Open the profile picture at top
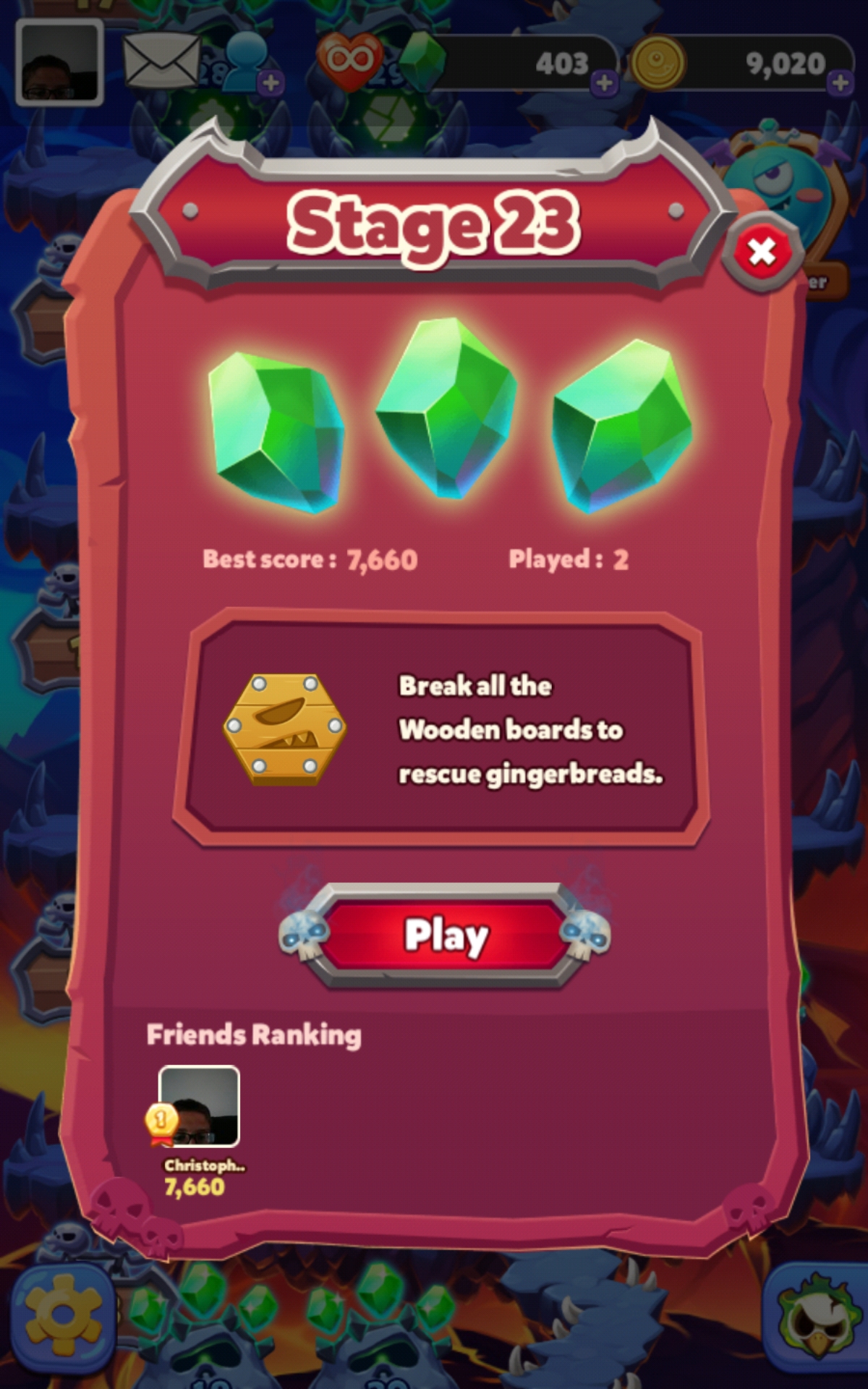Screen dimensions: 868x1389 [59, 63]
